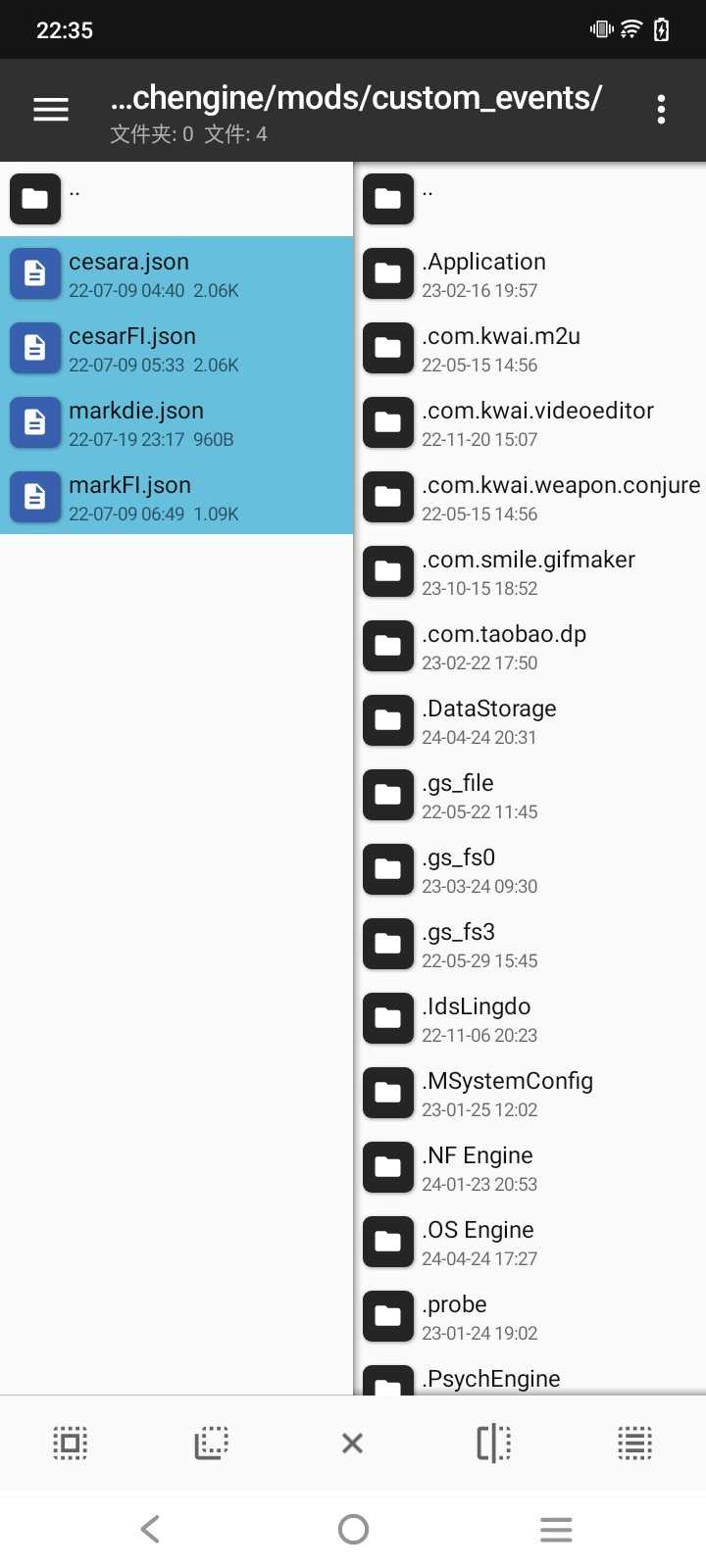
Task: Tap the select-all icon in bottom toolbar
Action: tap(70, 1443)
